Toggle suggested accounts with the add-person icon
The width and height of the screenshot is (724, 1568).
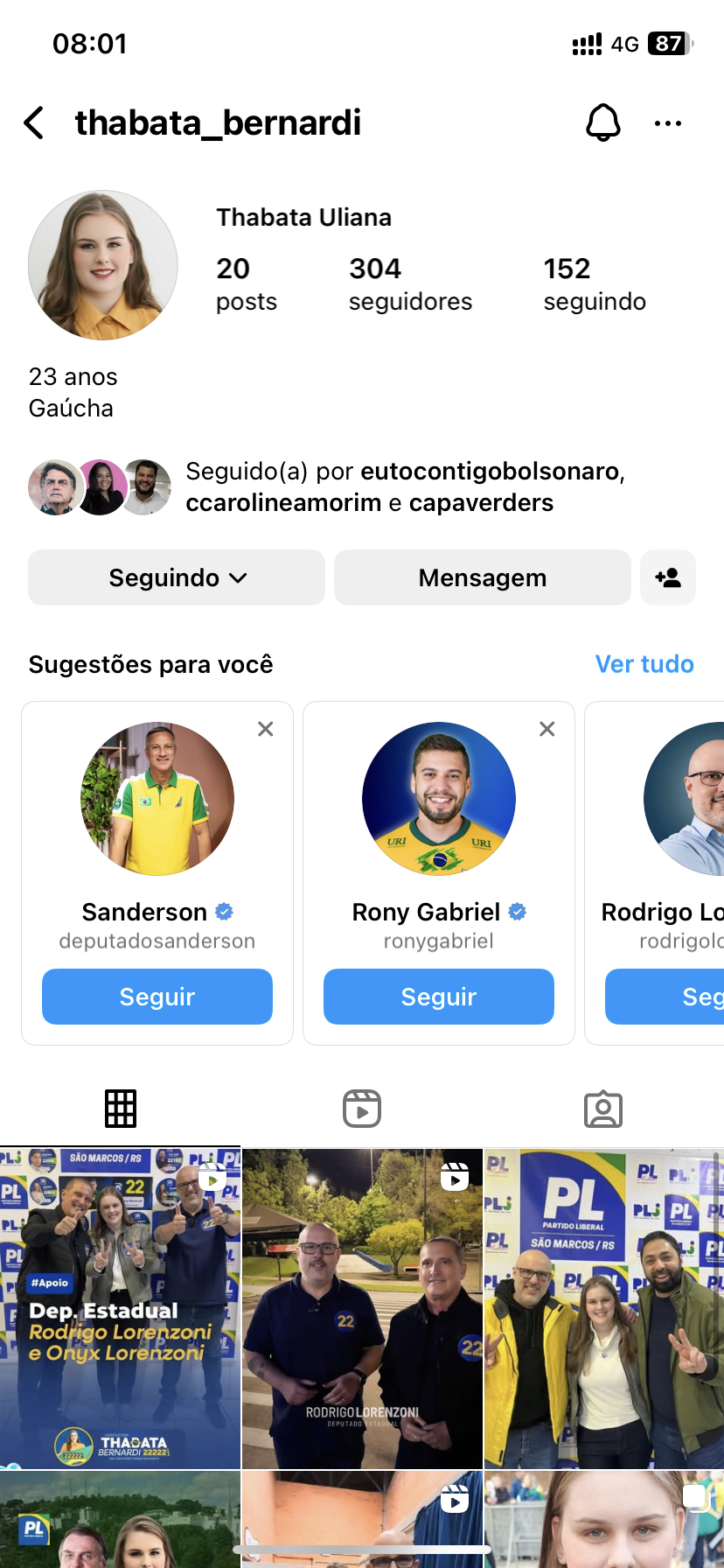[668, 577]
